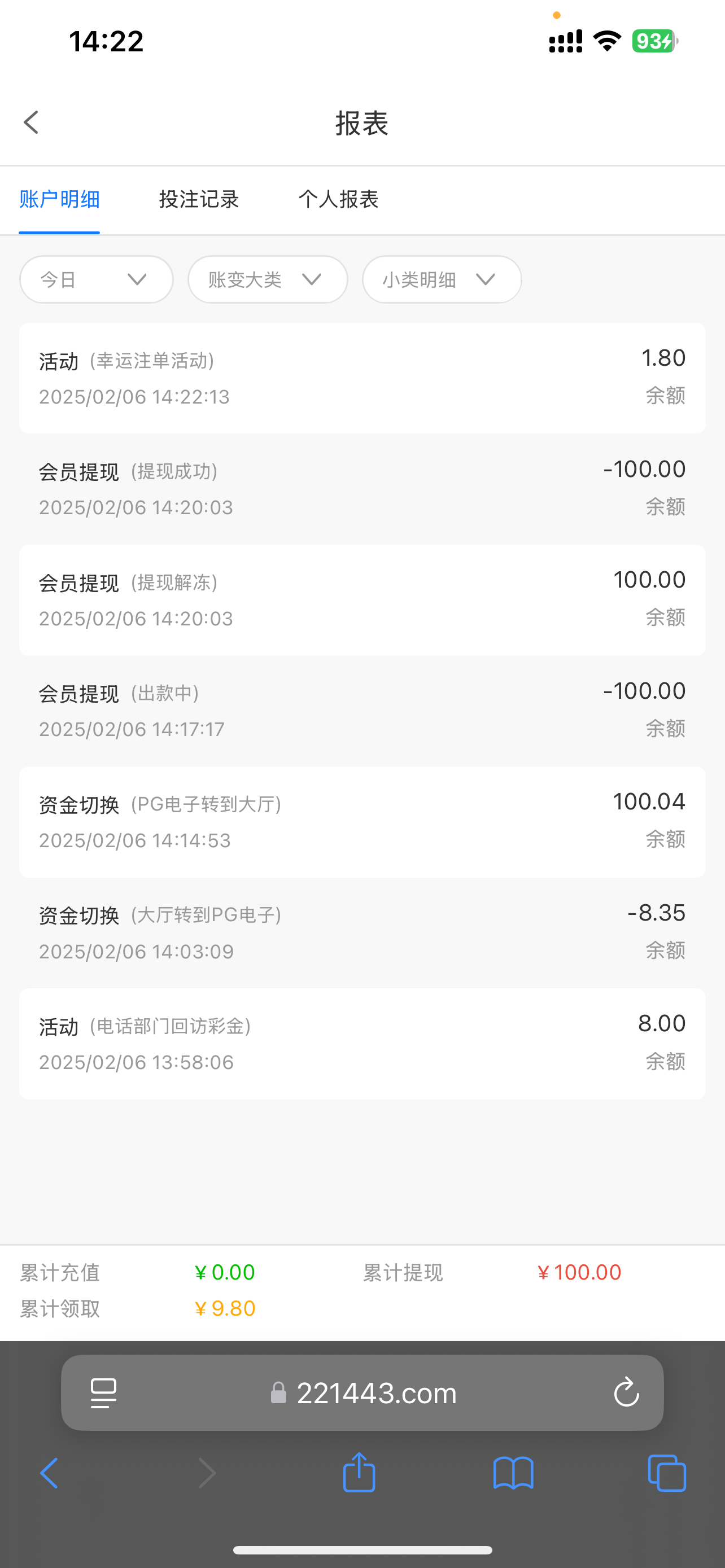Go back from the 报表 page
Viewport: 725px width, 1568px height.
coord(32,122)
